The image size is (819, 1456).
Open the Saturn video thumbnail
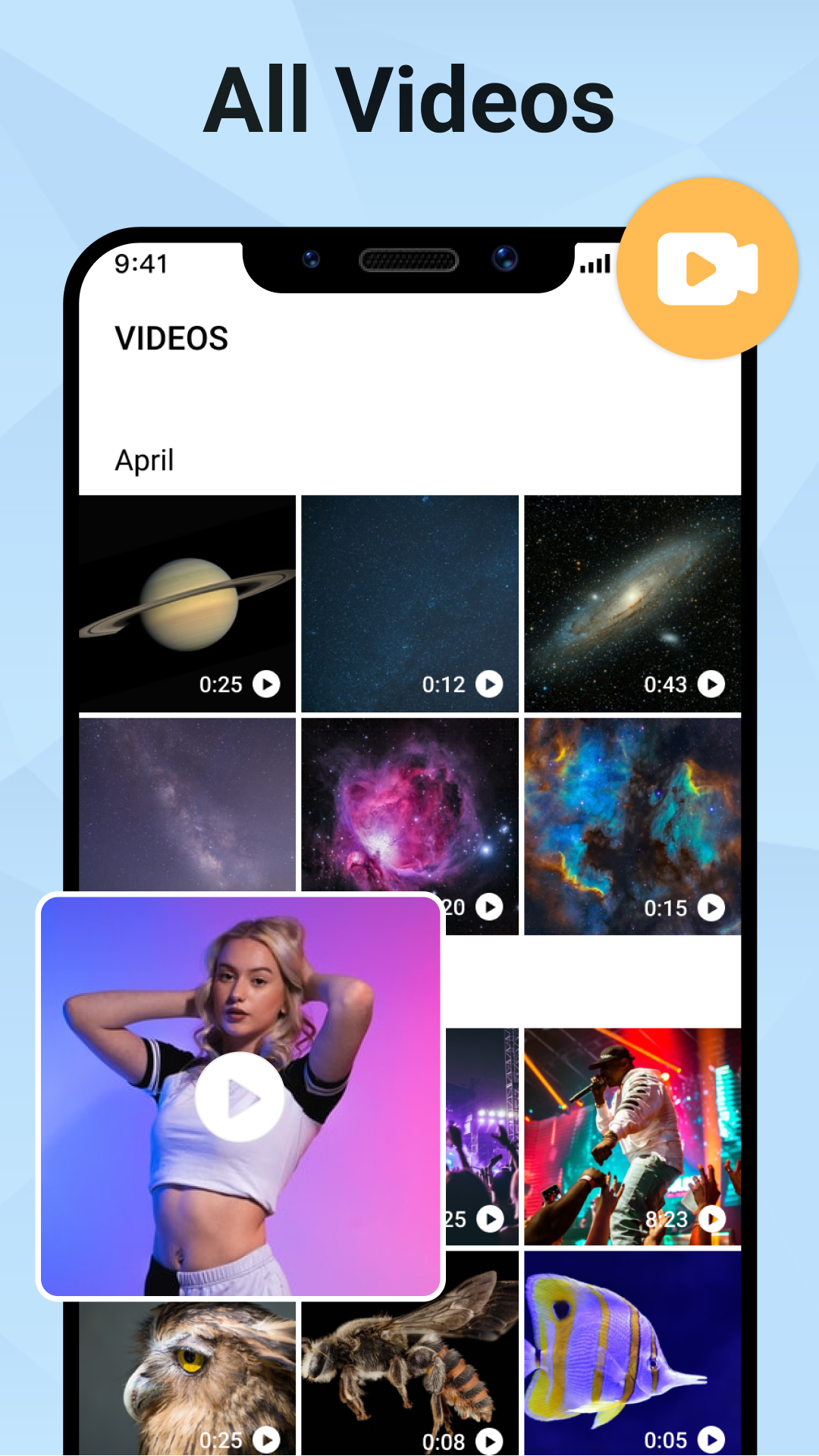point(186,603)
